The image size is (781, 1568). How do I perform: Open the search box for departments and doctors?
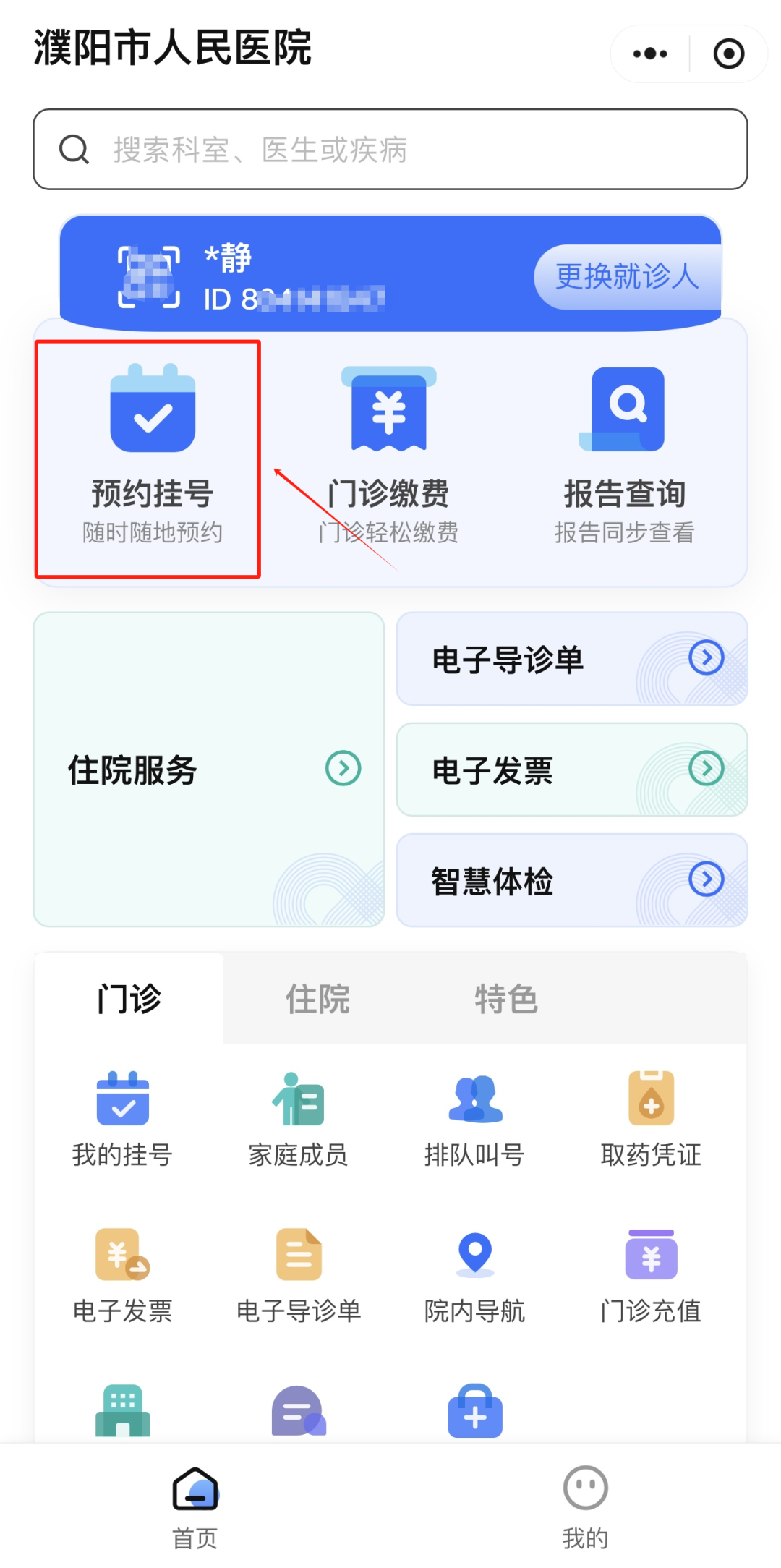(x=390, y=150)
